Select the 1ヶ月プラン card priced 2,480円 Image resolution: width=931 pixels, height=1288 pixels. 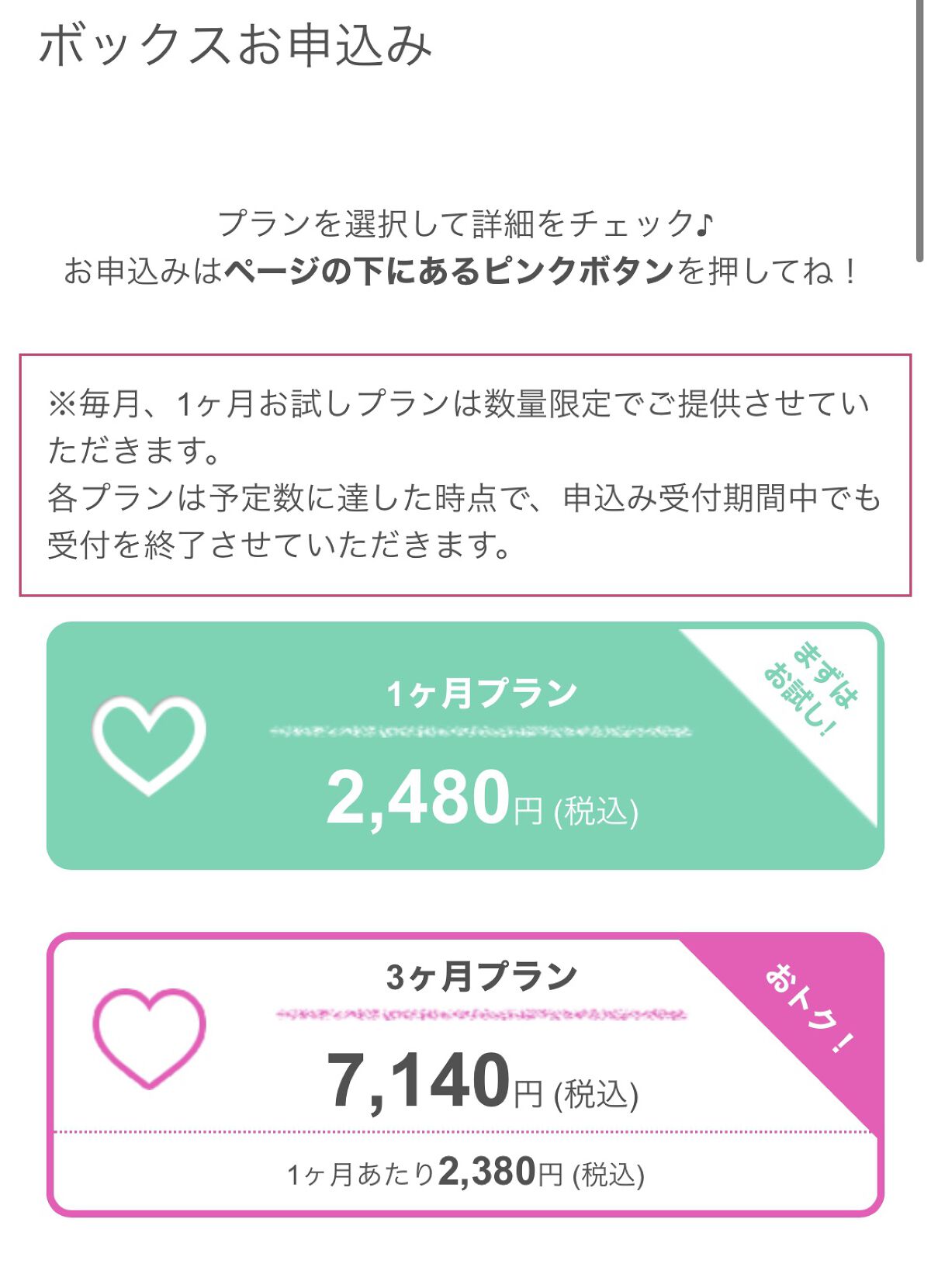pos(465,746)
